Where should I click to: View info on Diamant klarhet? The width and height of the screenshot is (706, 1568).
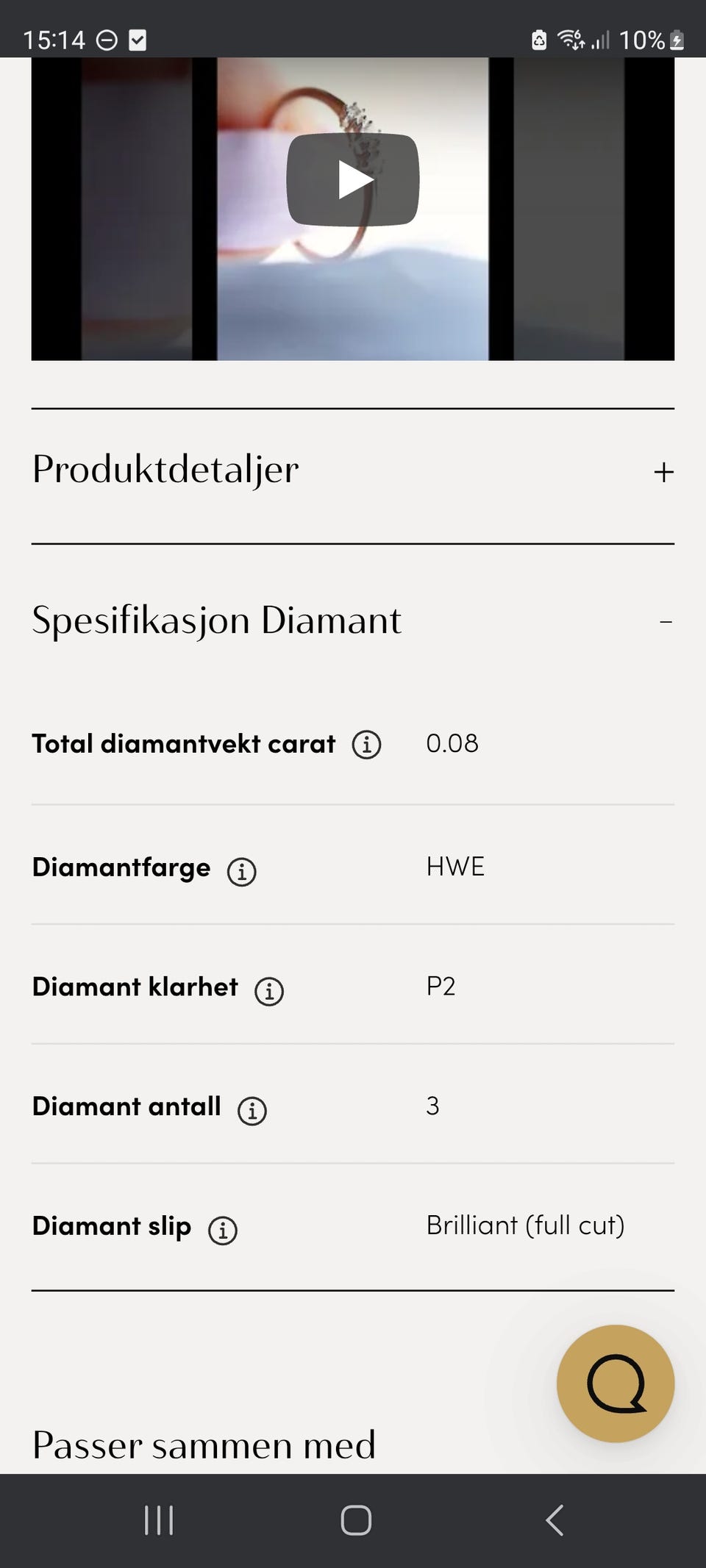(269, 991)
